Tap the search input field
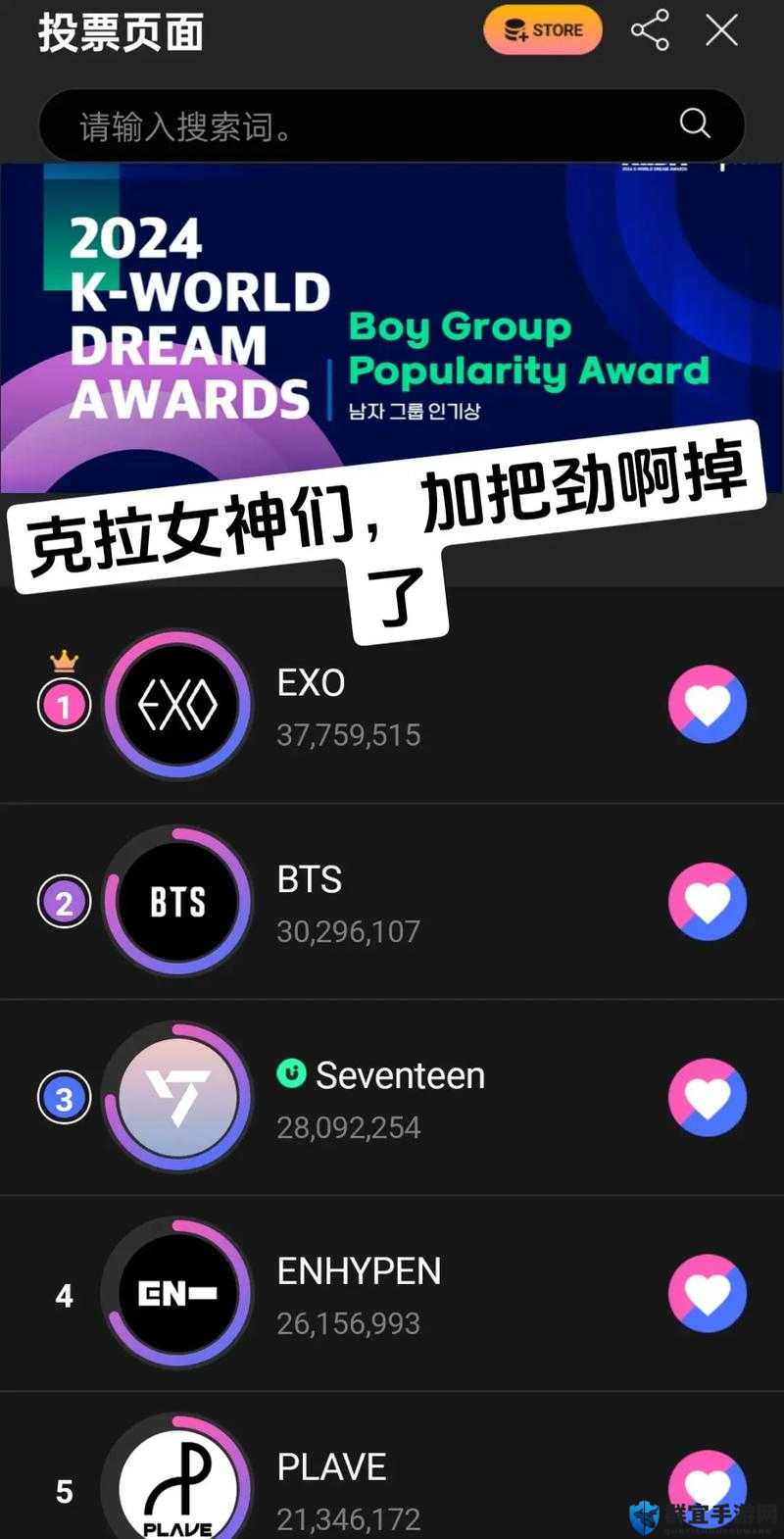Viewport: 784px width, 1539px height. tap(391, 125)
